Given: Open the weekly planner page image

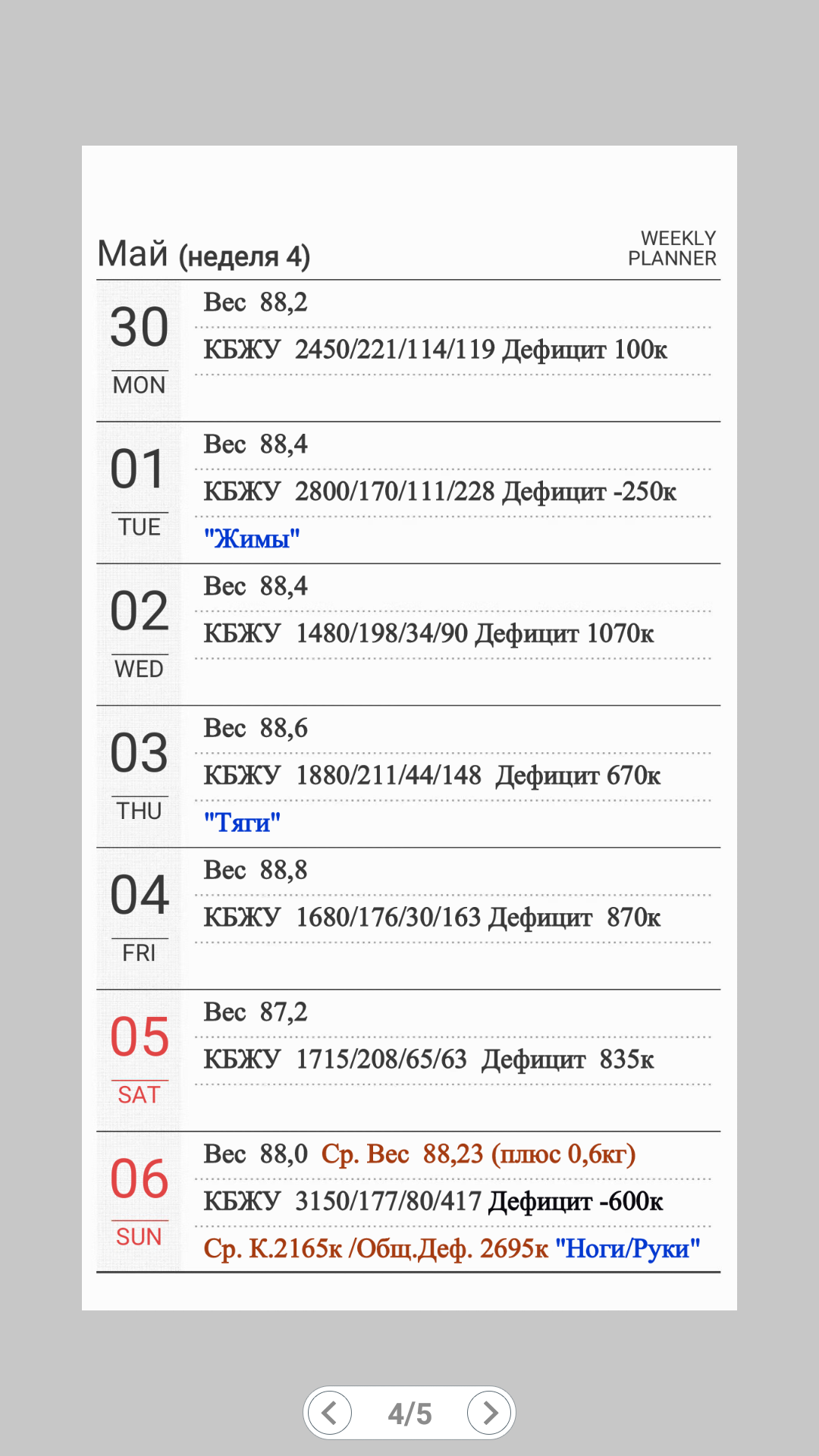Looking at the screenshot, I should click(409, 728).
